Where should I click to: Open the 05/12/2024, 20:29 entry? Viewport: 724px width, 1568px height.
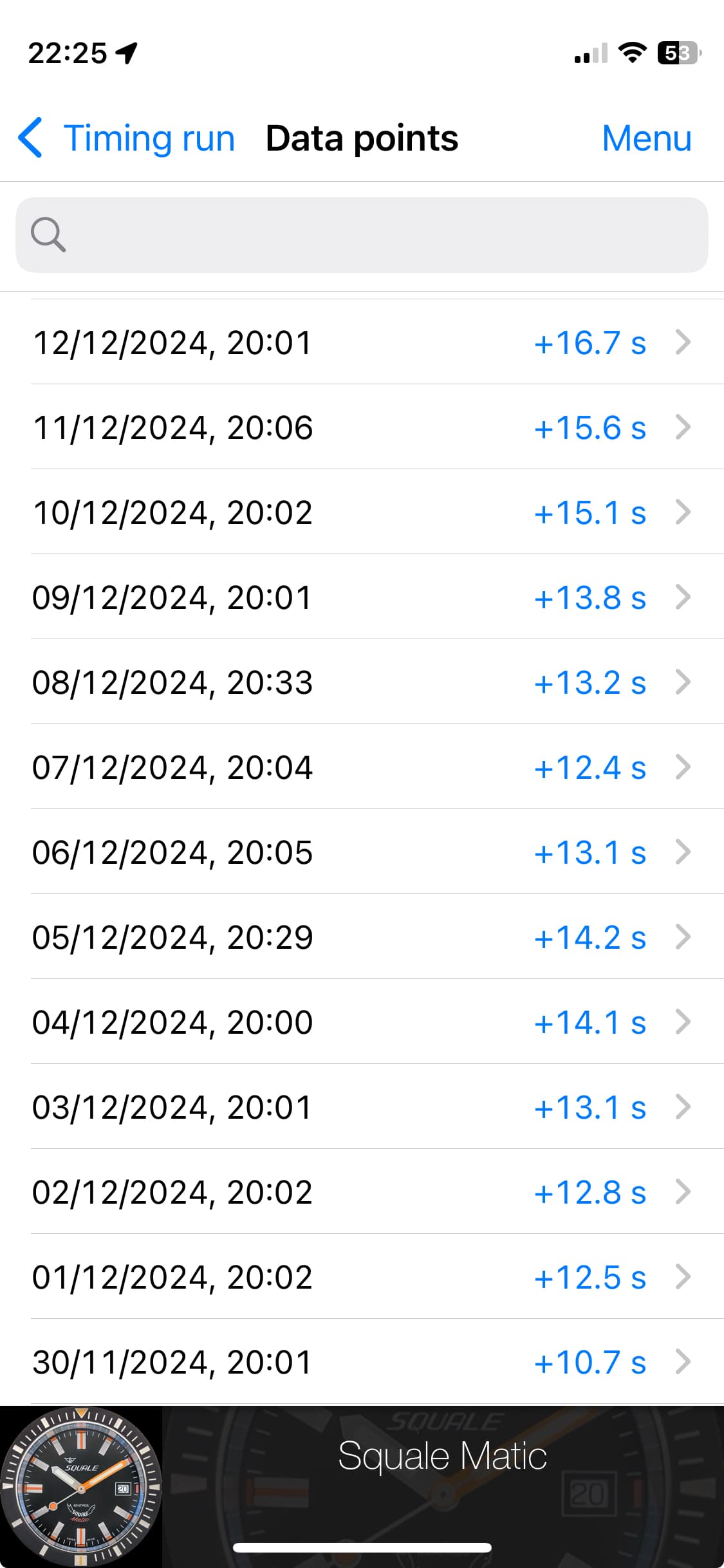[x=362, y=937]
